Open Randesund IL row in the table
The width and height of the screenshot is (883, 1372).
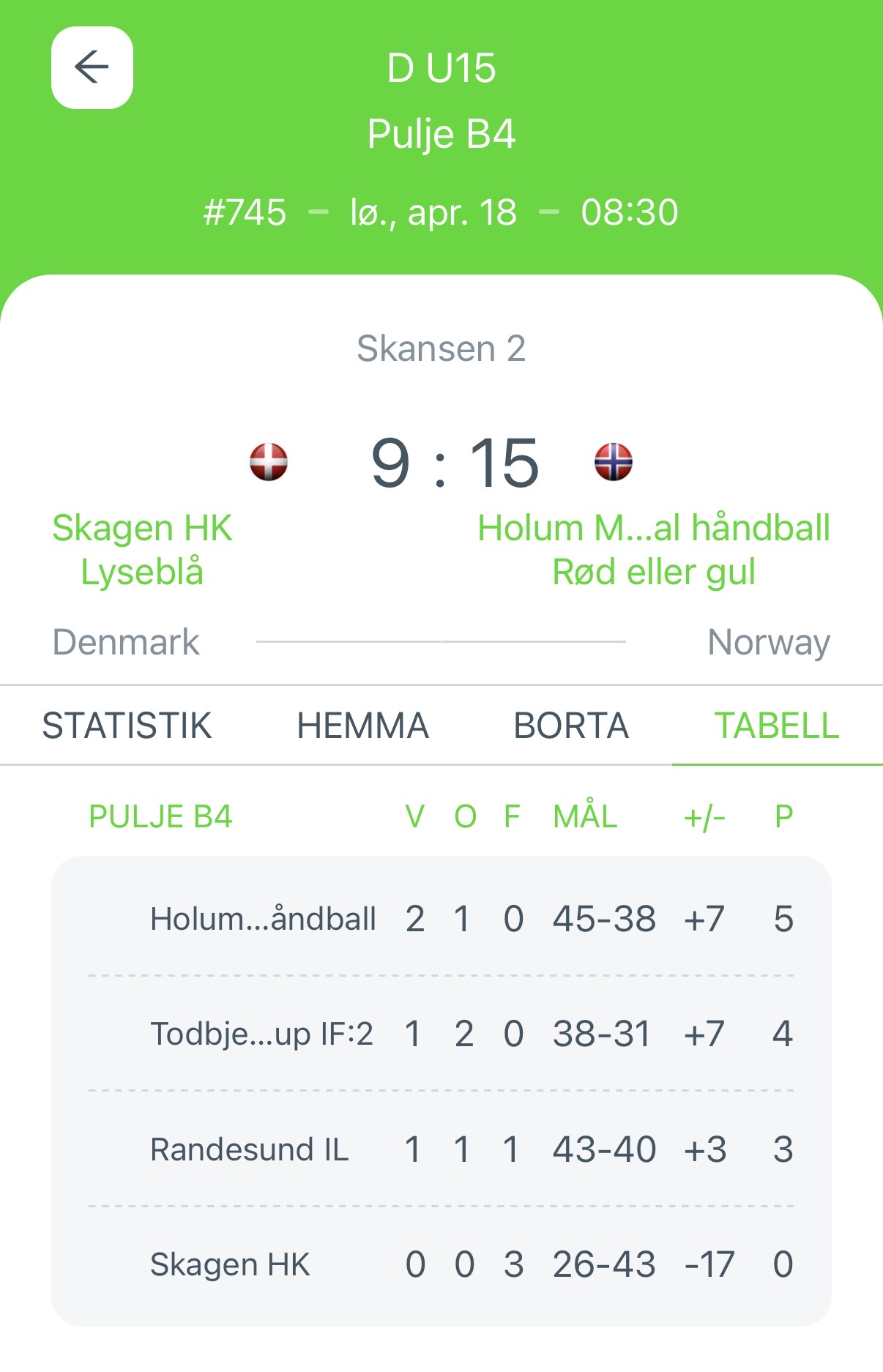(x=441, y=1149)
